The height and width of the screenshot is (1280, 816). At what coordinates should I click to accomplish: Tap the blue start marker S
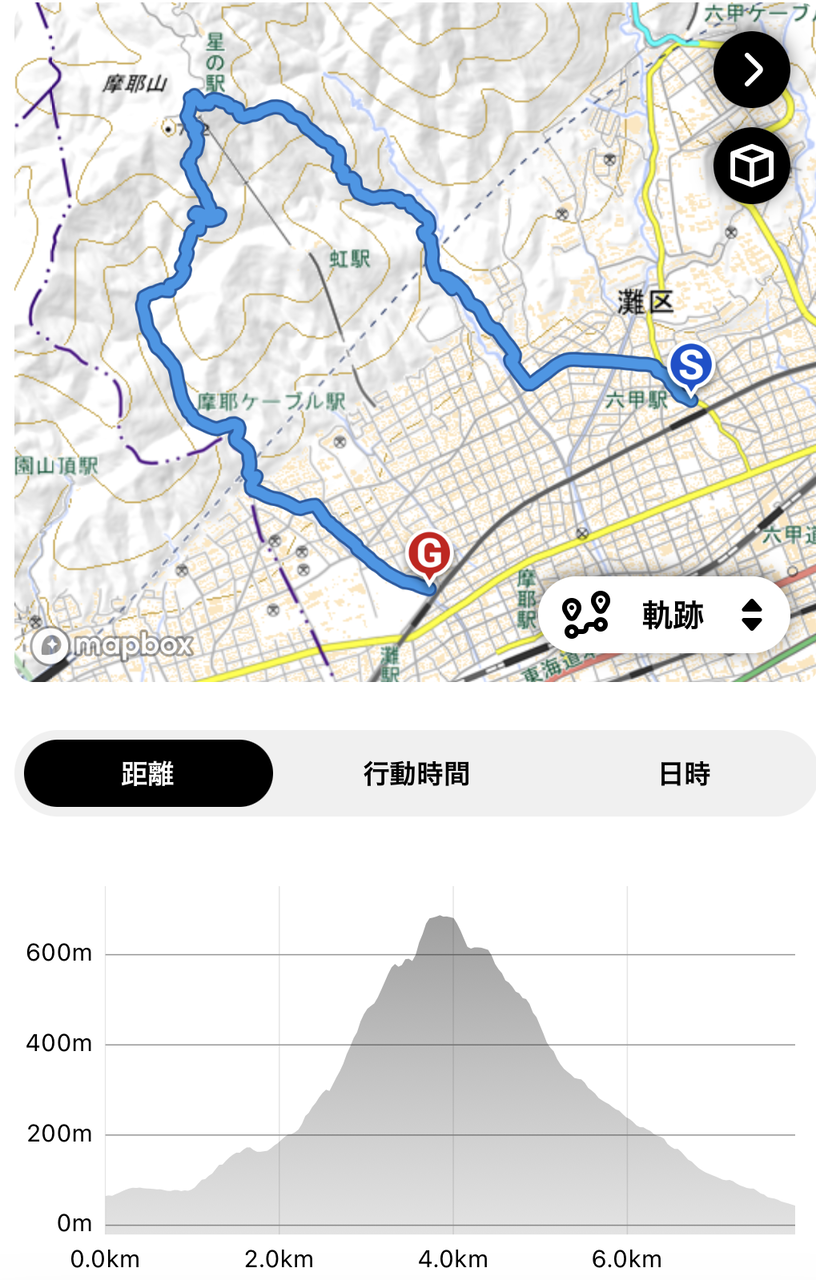click(x=691, y=367)
